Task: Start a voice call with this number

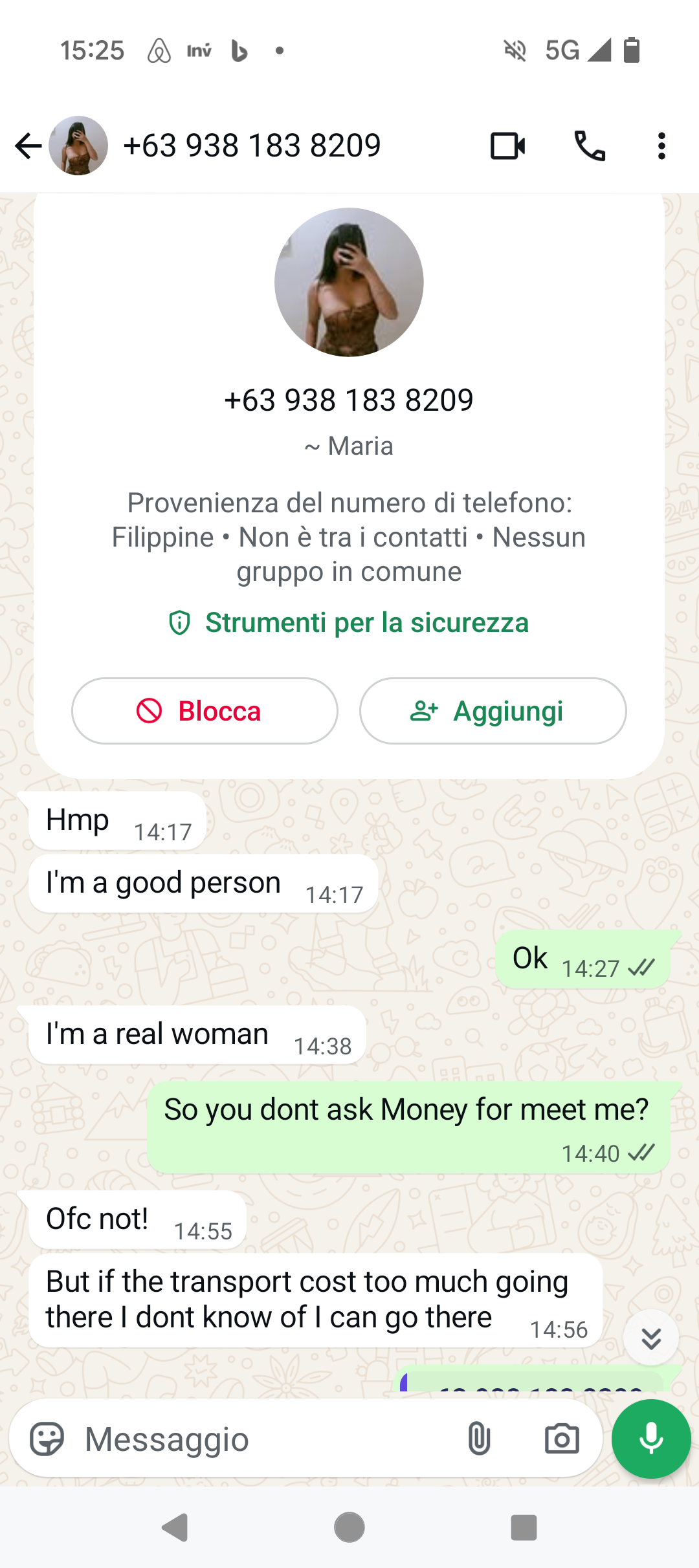Action: tap(590, 146)
